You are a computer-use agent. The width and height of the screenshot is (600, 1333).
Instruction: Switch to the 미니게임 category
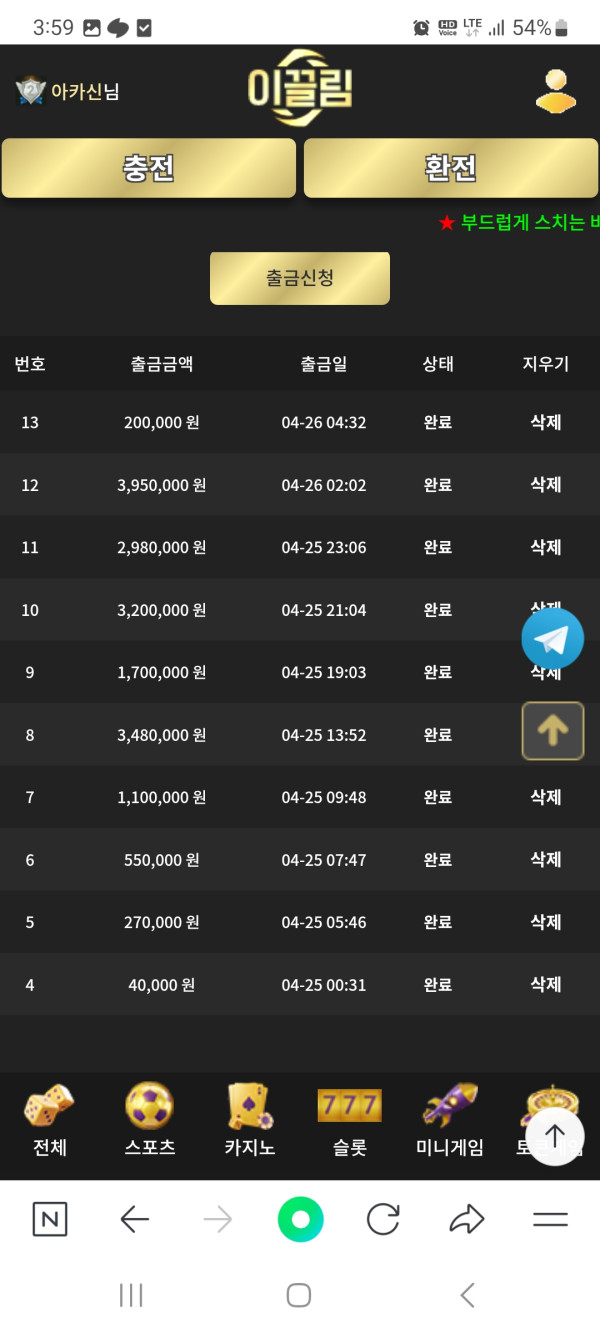450,1120
